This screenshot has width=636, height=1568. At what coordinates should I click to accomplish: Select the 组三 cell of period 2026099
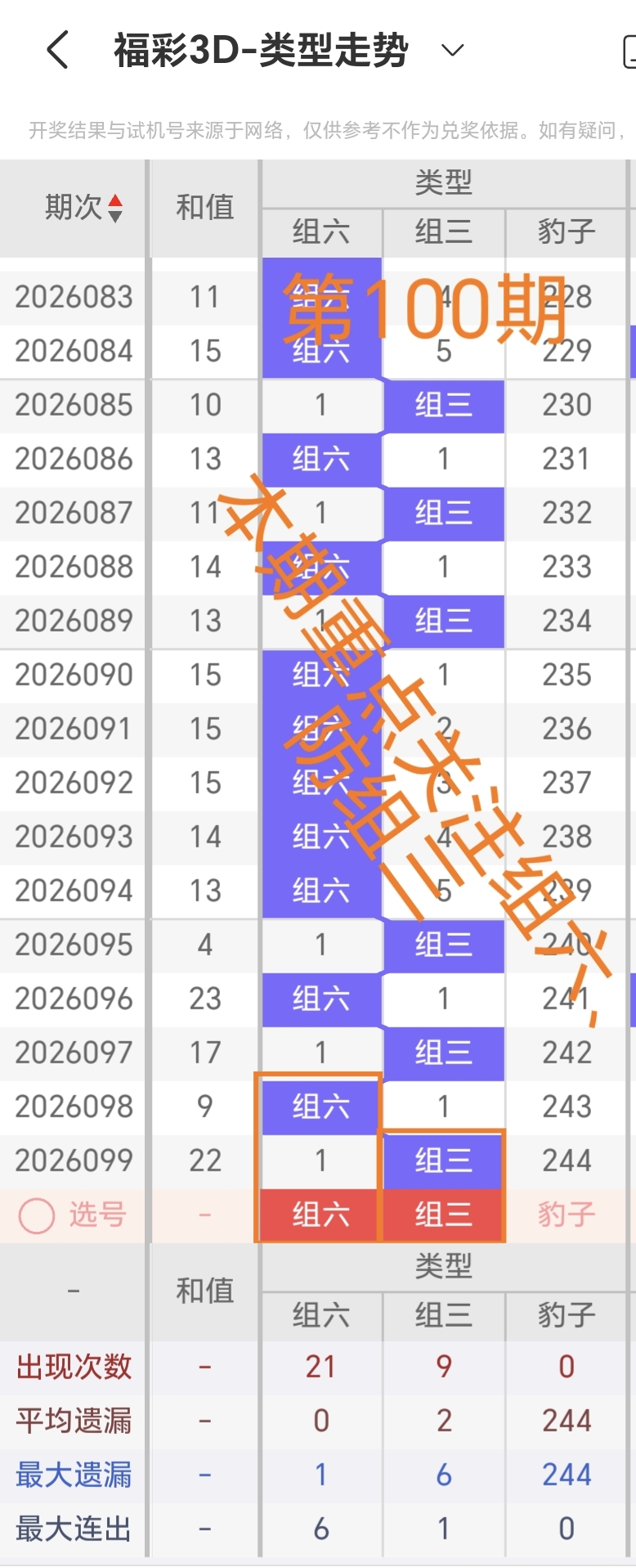(x=444, y=1161)
